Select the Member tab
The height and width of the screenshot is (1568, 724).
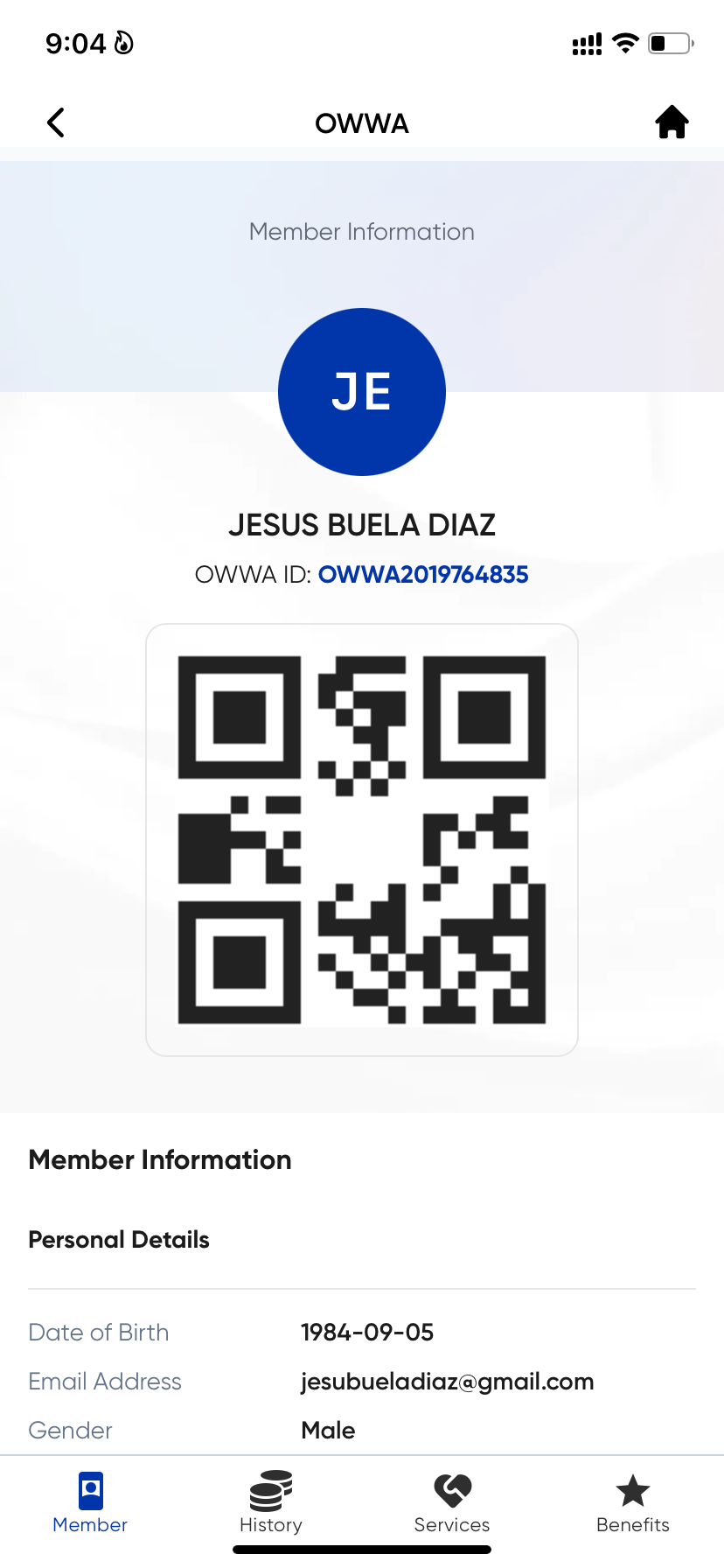[90, 1503]
